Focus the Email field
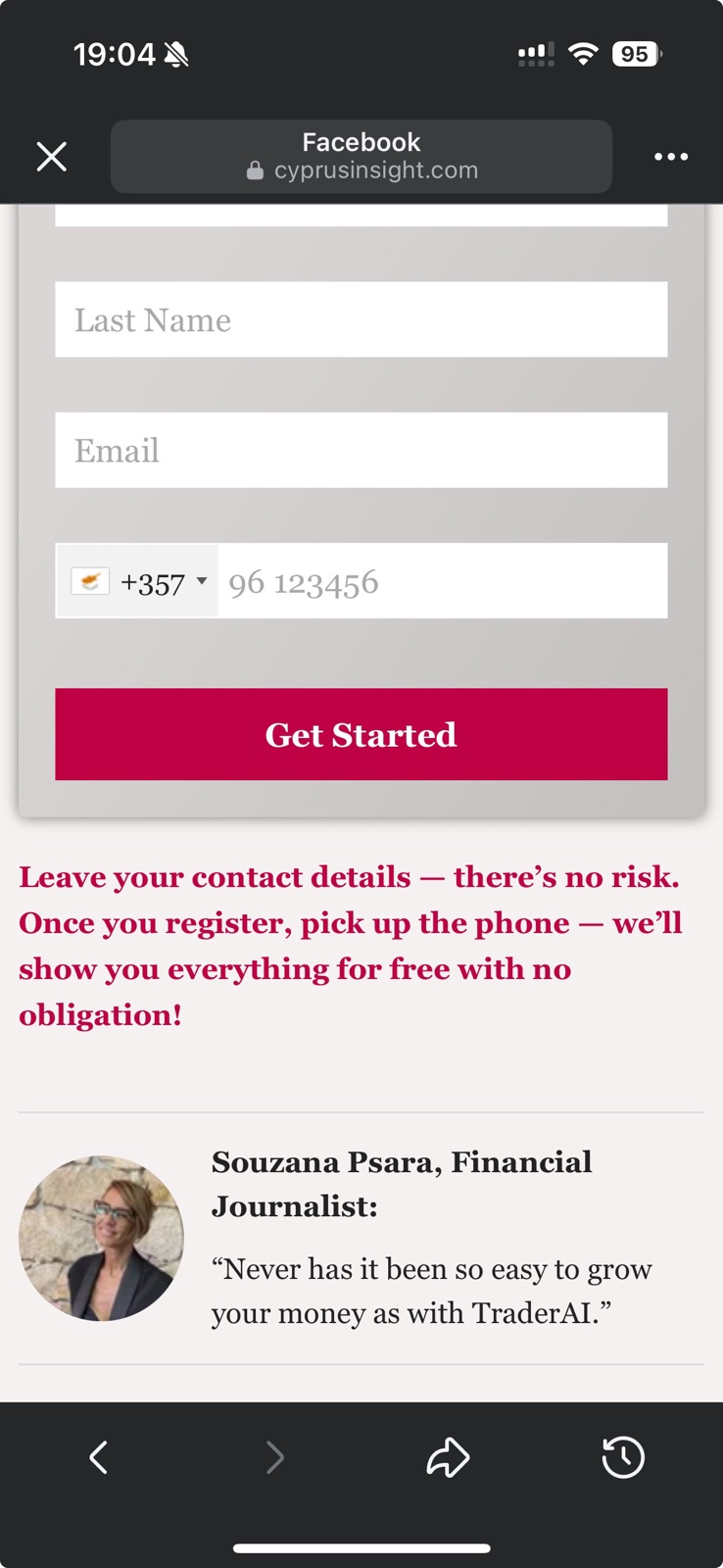Viewport: 723px width, 1568px height. [x=361, y=450]
